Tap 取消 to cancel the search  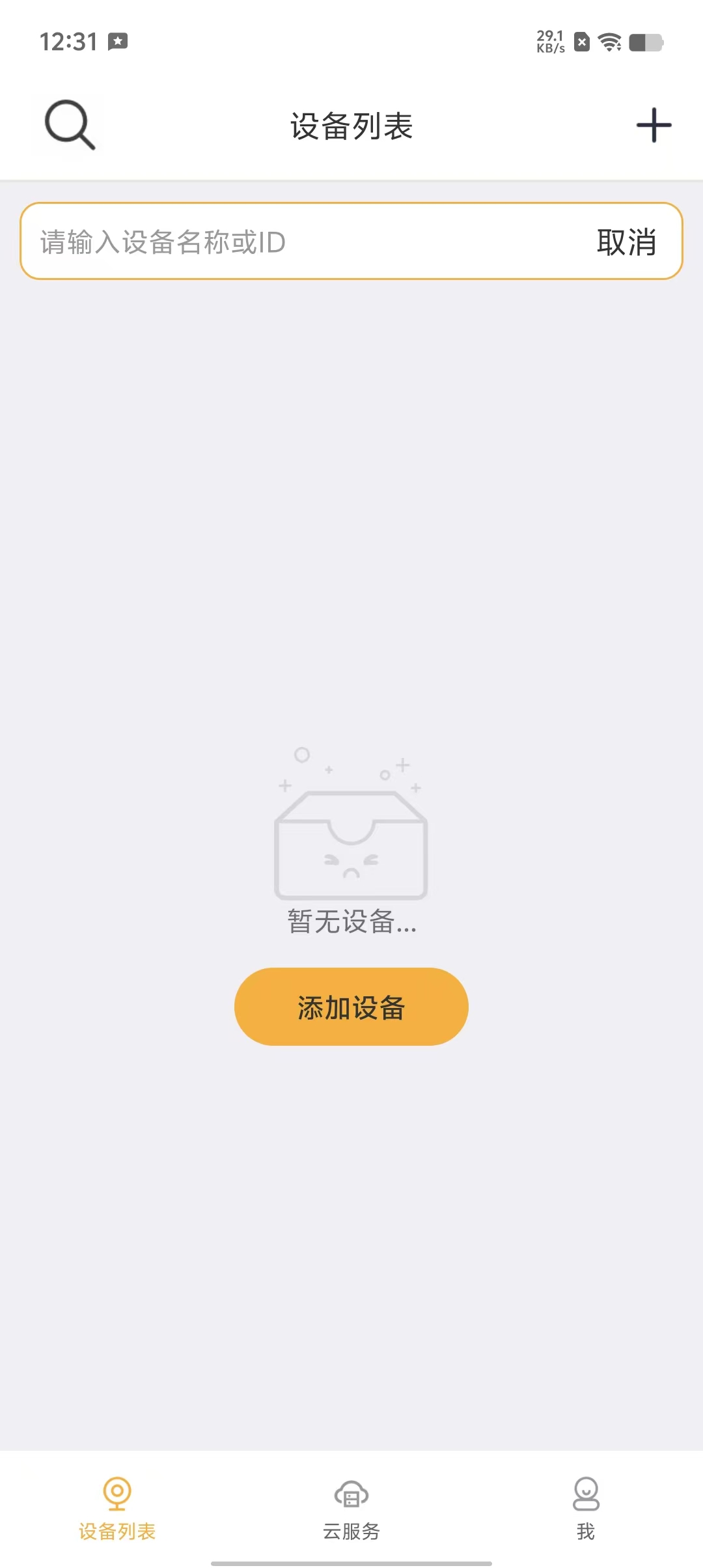coord(626,242)
